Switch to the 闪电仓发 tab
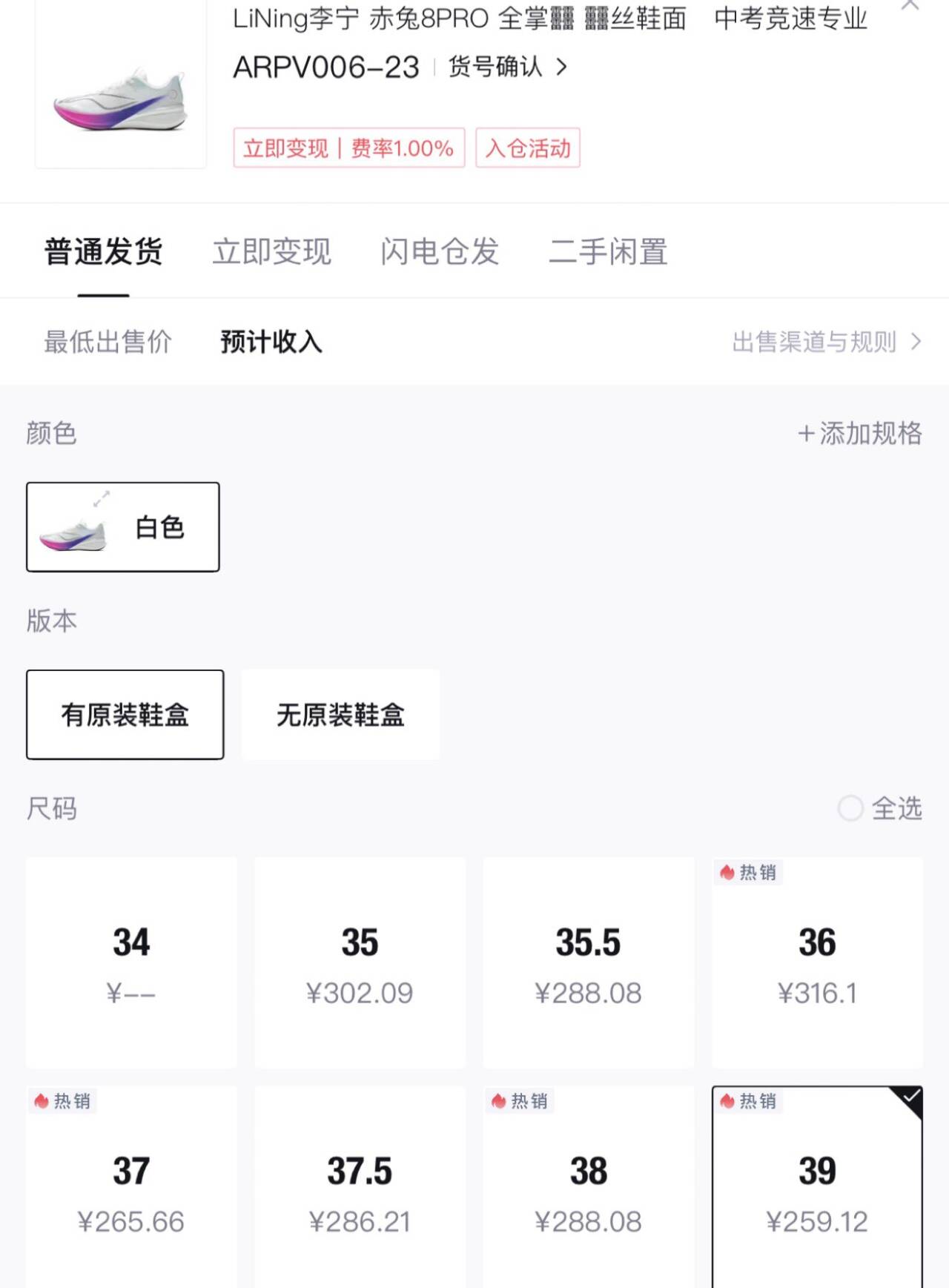The height and width of the screenshot is (1288, 949). point(440,252)
